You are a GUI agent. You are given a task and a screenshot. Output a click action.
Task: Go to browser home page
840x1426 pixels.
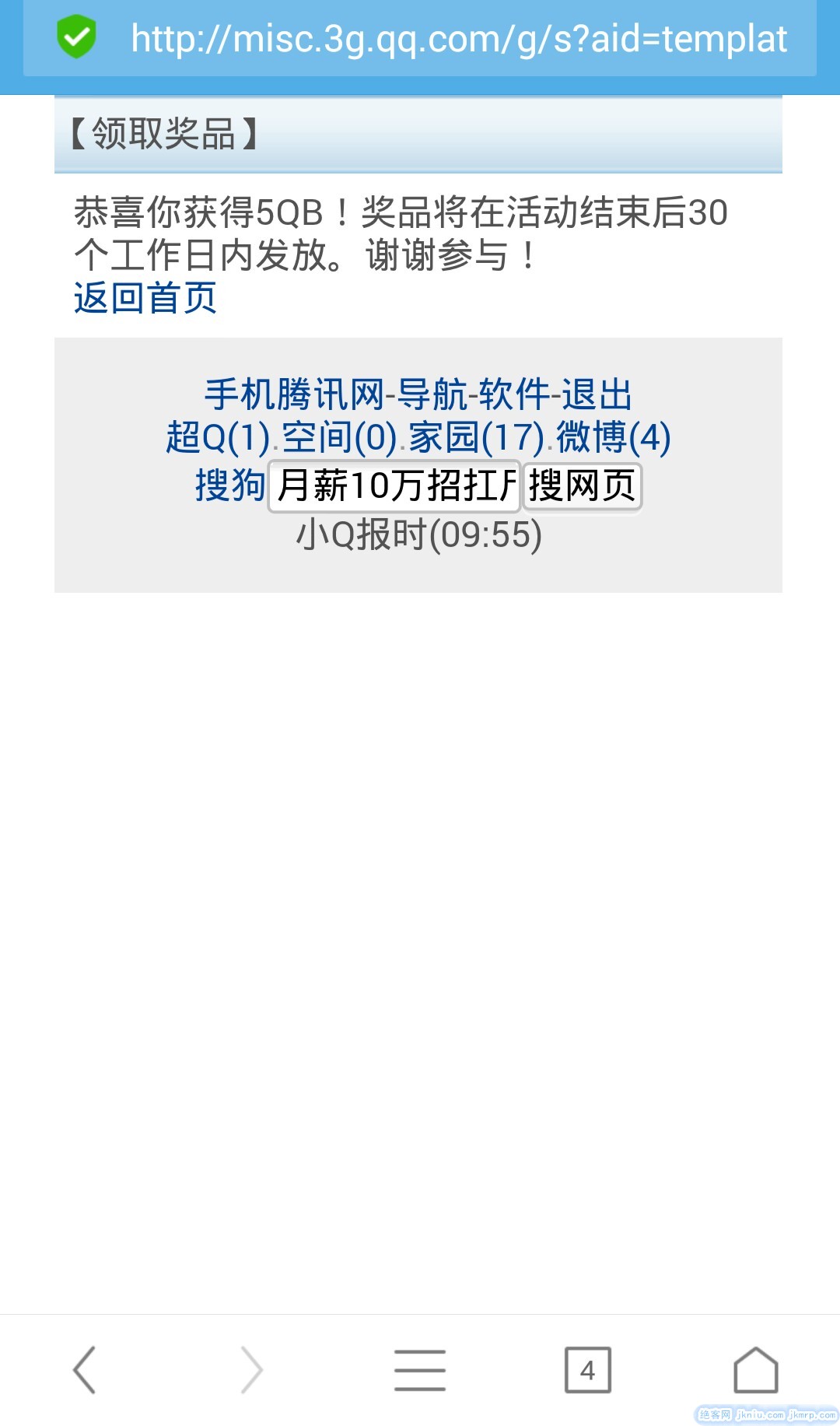[755, 1370]
